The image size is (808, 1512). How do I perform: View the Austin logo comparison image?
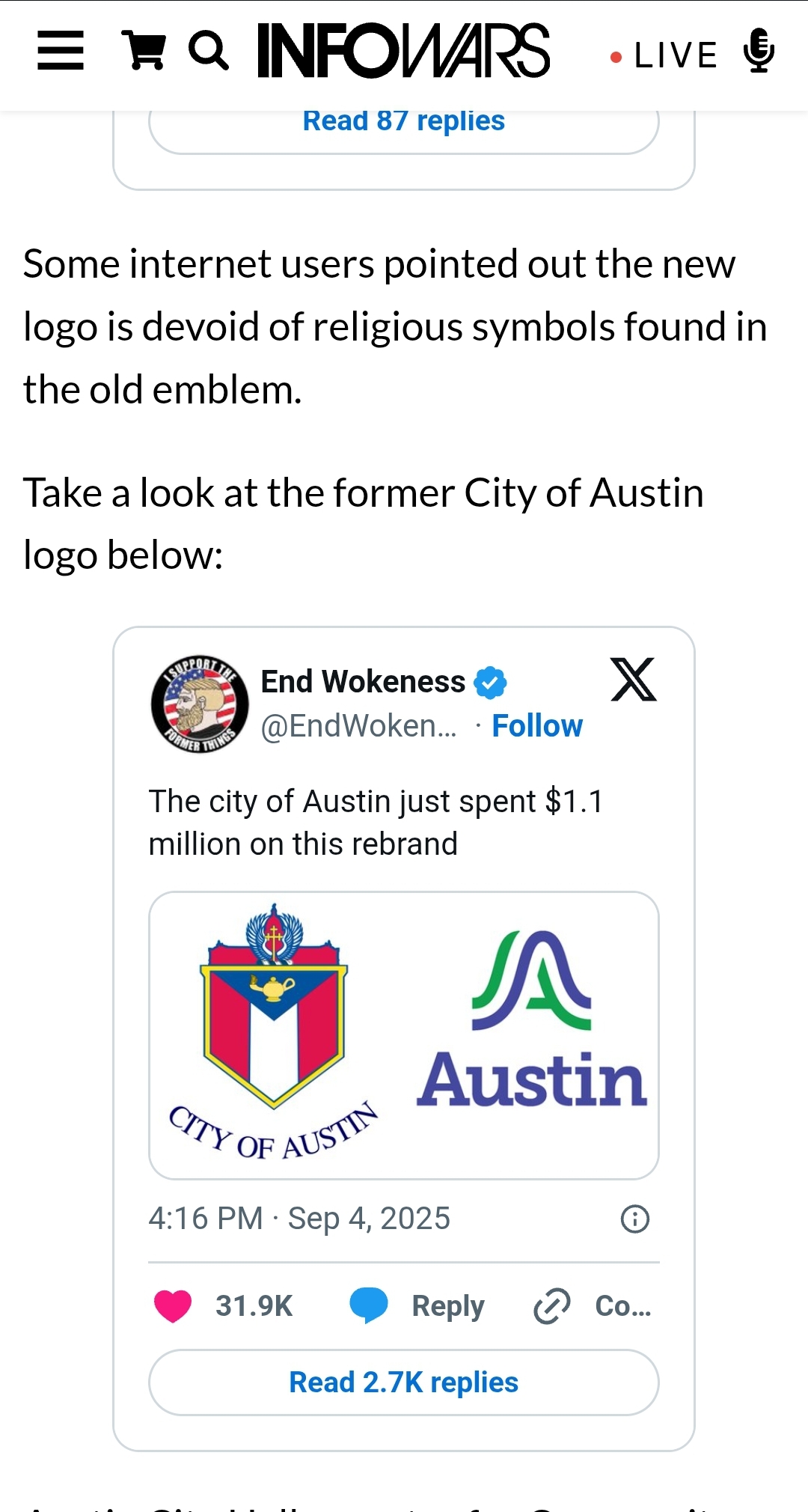click(x=403, y=1034)
